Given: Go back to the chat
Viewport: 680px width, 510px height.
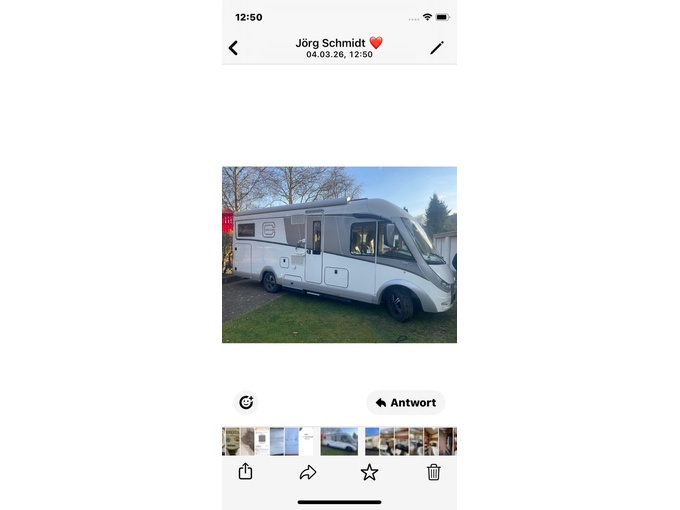Looking at the screenshot, I should (233, 48).
